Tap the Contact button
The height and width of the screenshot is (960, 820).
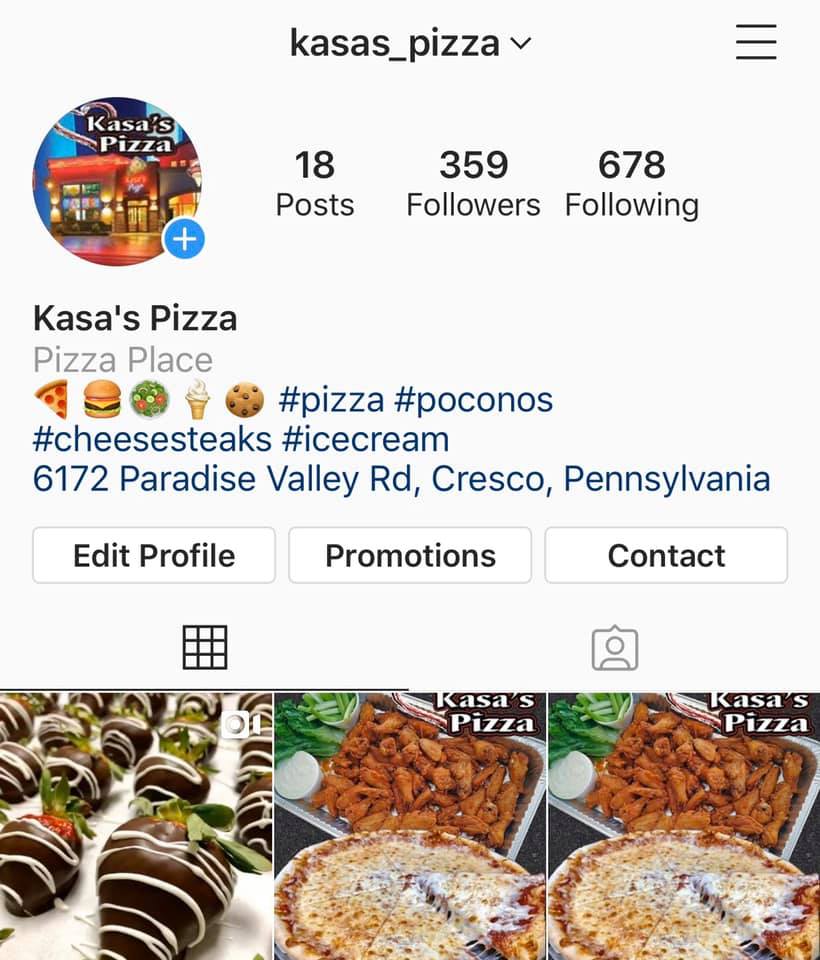pos(666,555)
